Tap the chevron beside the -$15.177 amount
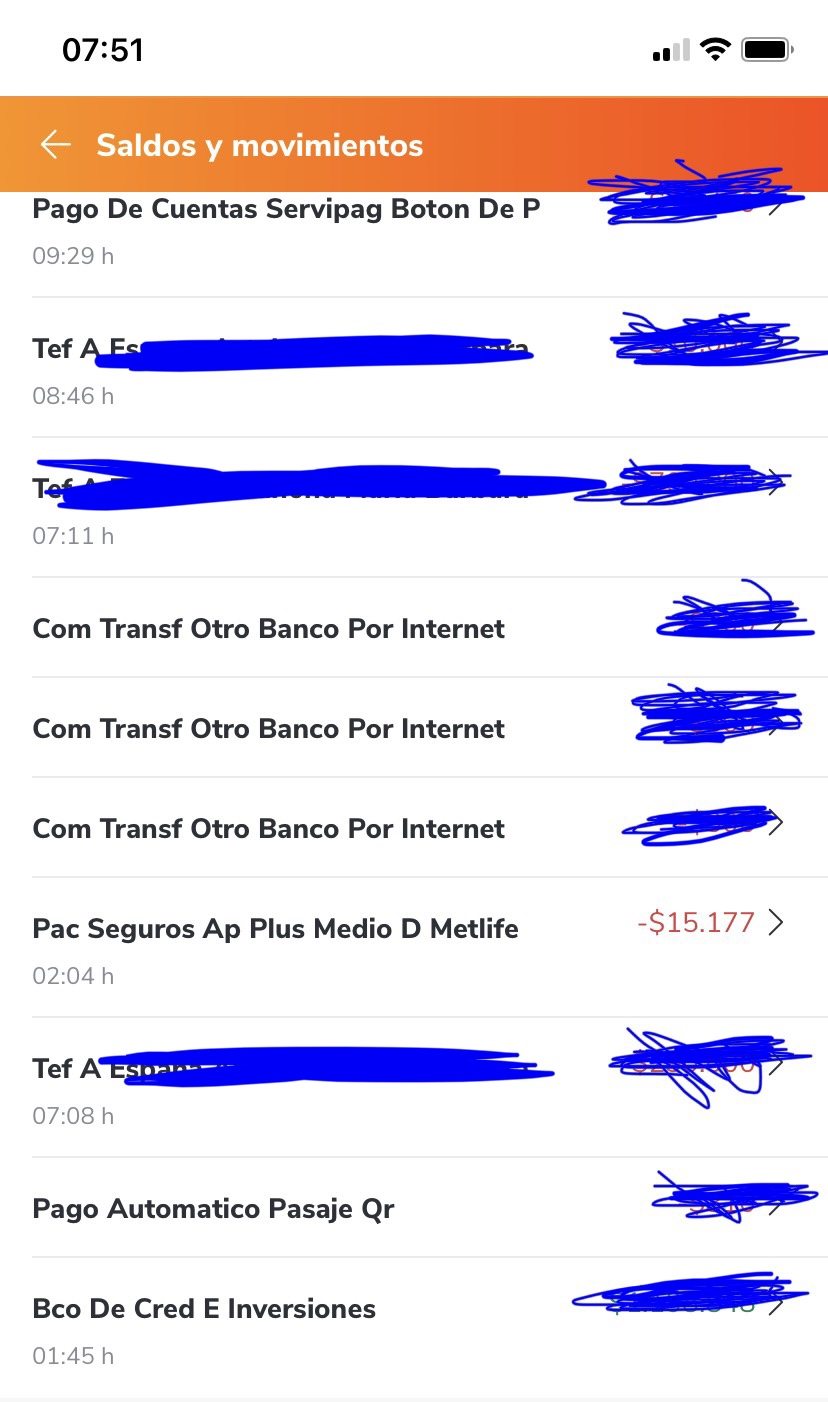Image resolution: width=828 pixels, height=1402 pixels. point(775,922)
